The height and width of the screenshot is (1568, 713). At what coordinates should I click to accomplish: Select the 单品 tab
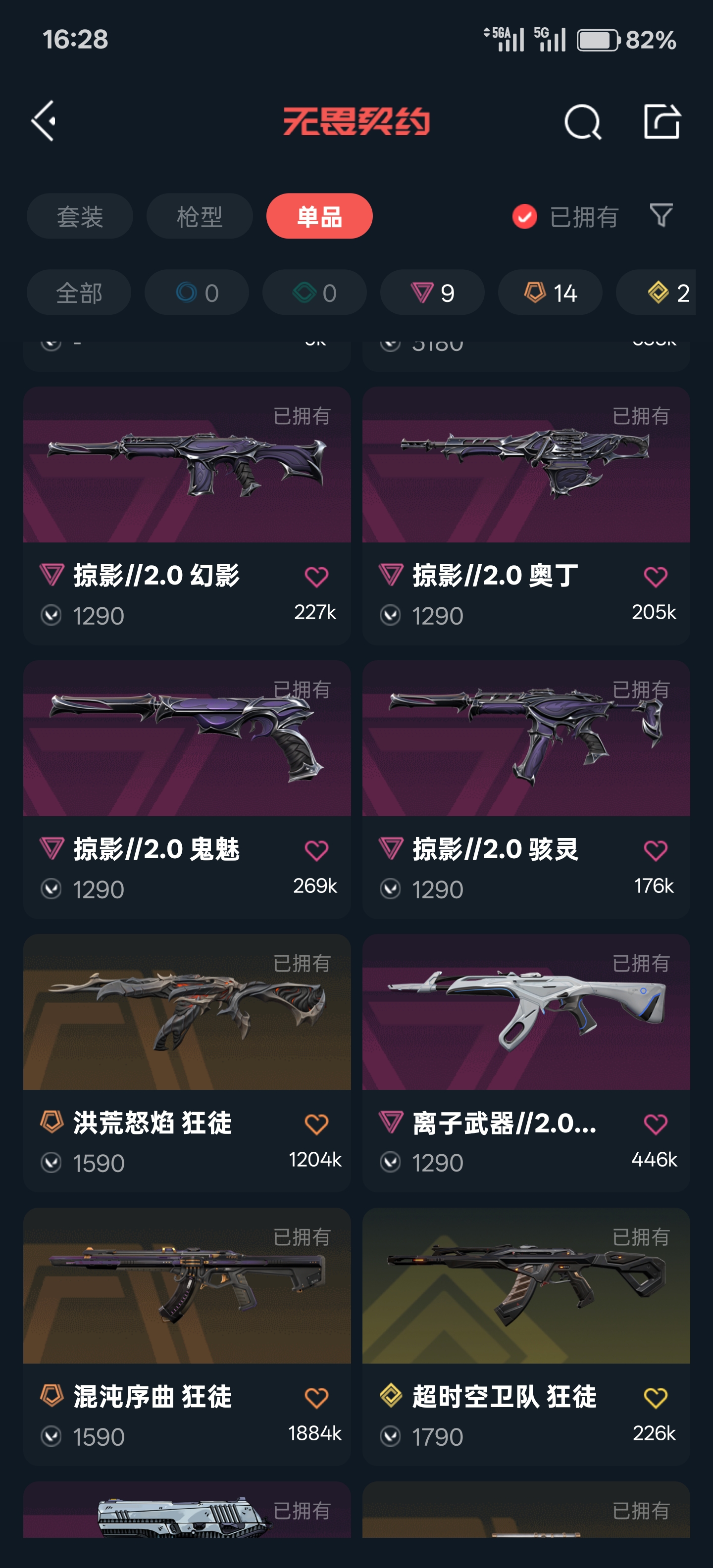tap(319, 216)
